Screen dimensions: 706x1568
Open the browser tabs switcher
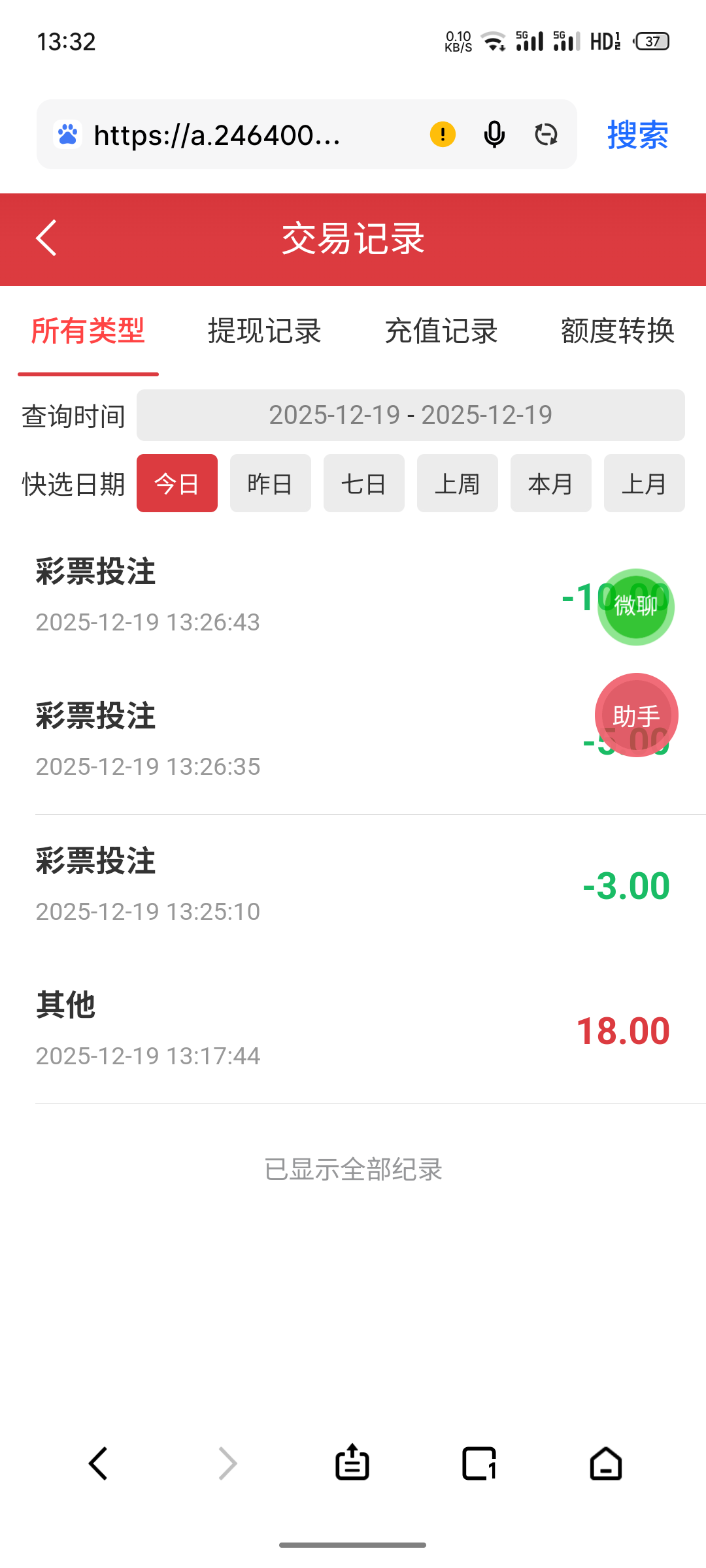point(479,1463)
